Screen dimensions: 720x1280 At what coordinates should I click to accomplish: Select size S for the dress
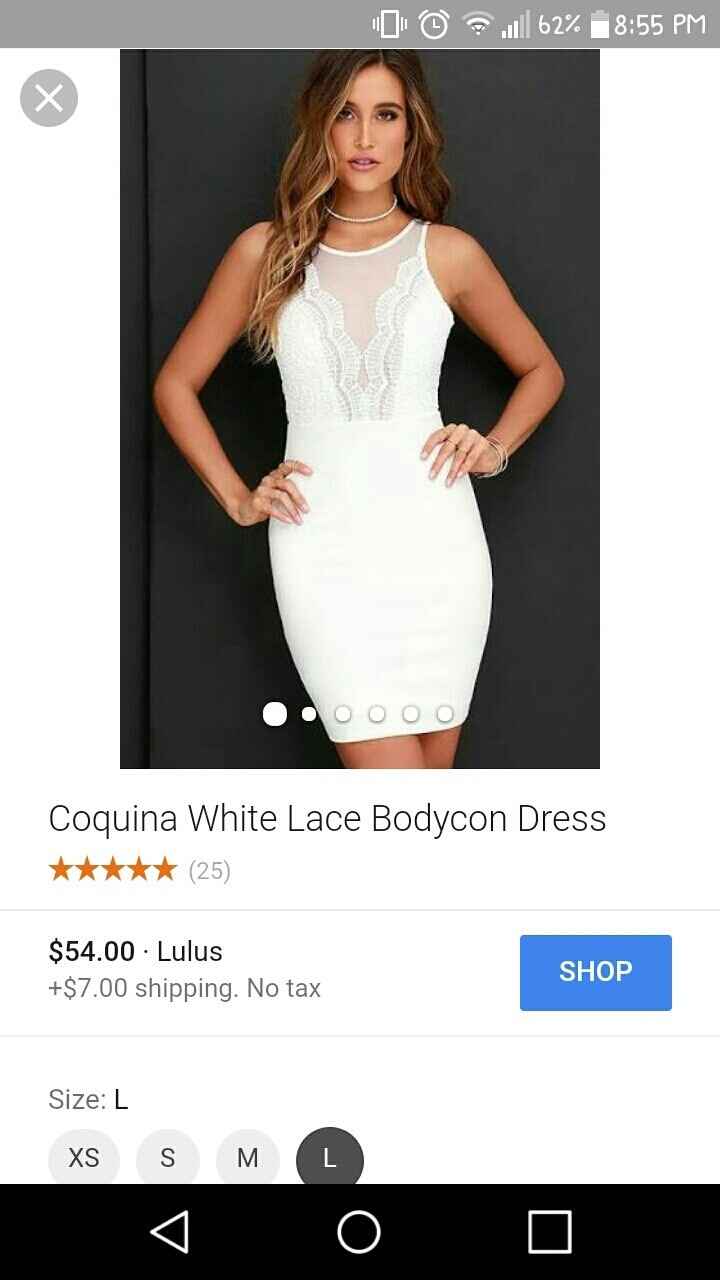[x=167, y=1158]
